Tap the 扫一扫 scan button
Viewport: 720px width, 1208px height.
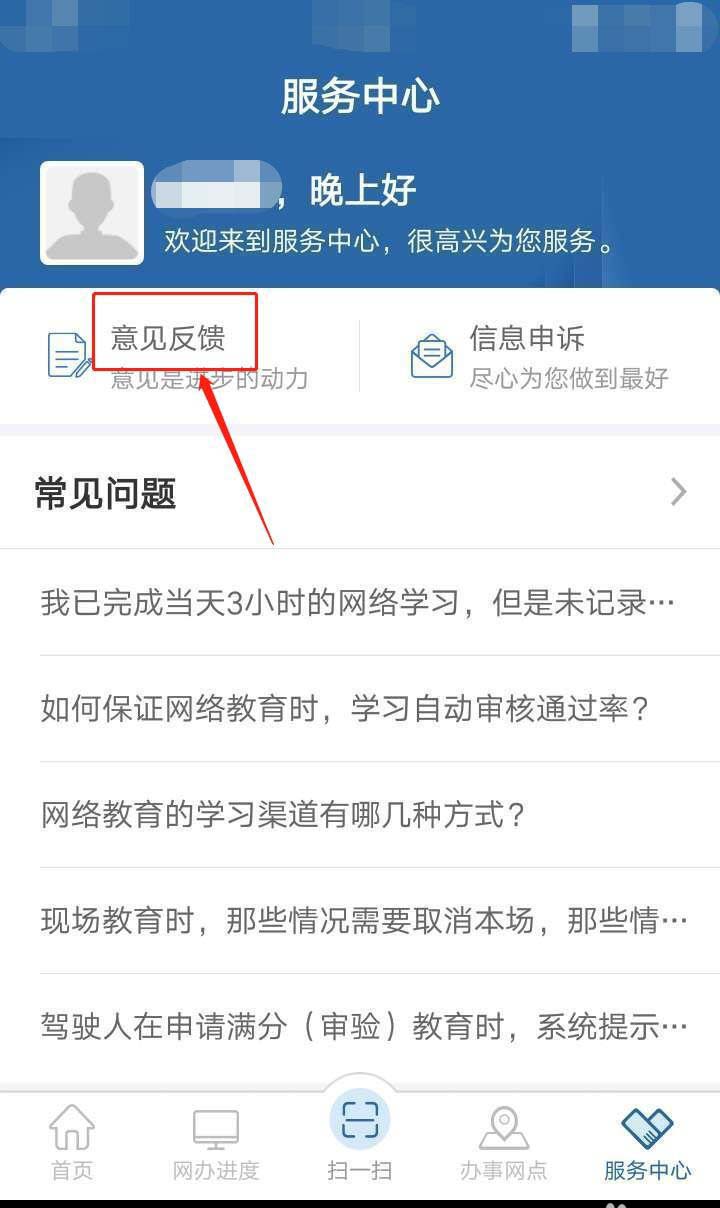tap(360, 1131)
